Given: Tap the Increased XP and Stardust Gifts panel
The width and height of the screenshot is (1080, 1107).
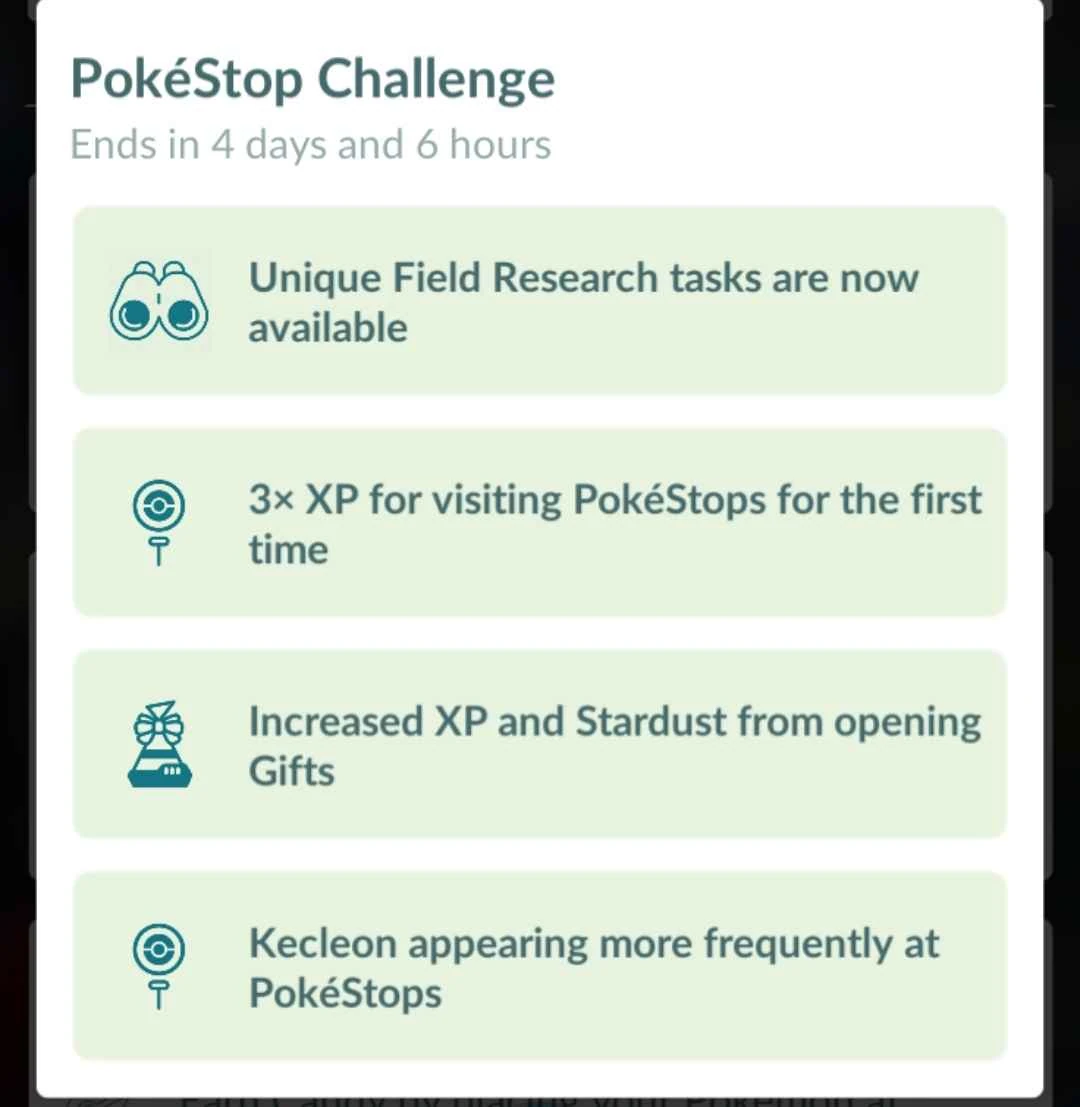Looking at the screenshot, I should [x=540, y=744].
